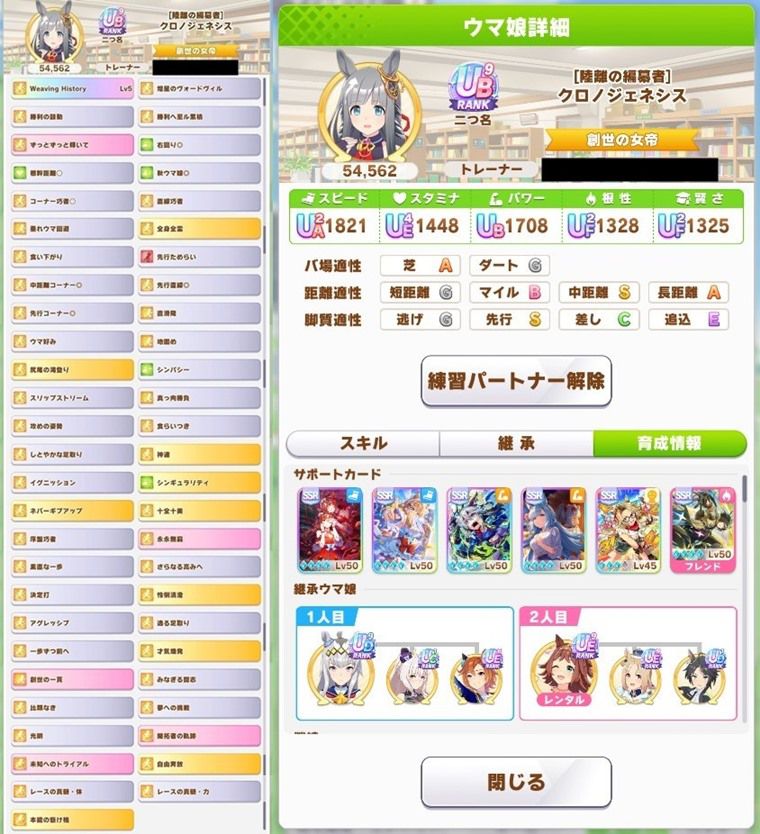View the UD-rank uma musume under 1人目
Screen dimensions: 760x834
(x=341, y=668)
